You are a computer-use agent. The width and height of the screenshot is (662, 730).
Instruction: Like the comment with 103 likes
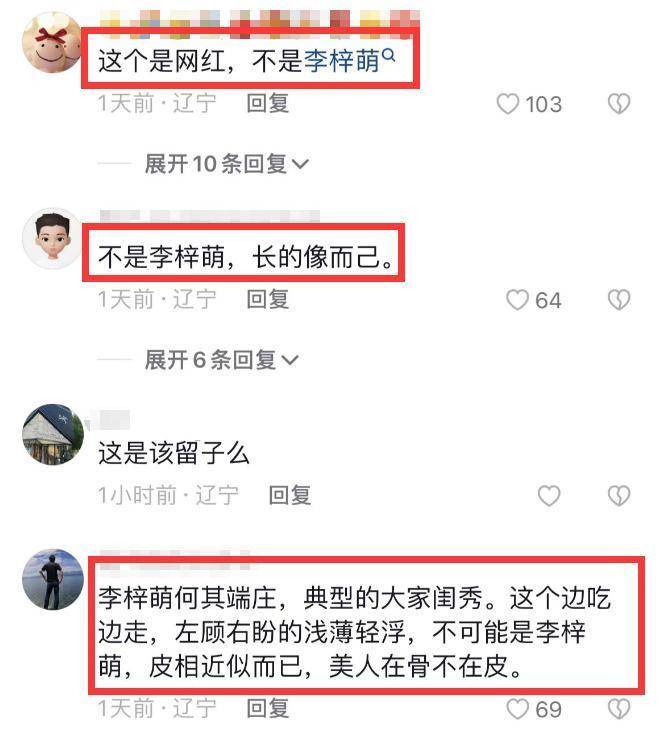tap(509, 104)
